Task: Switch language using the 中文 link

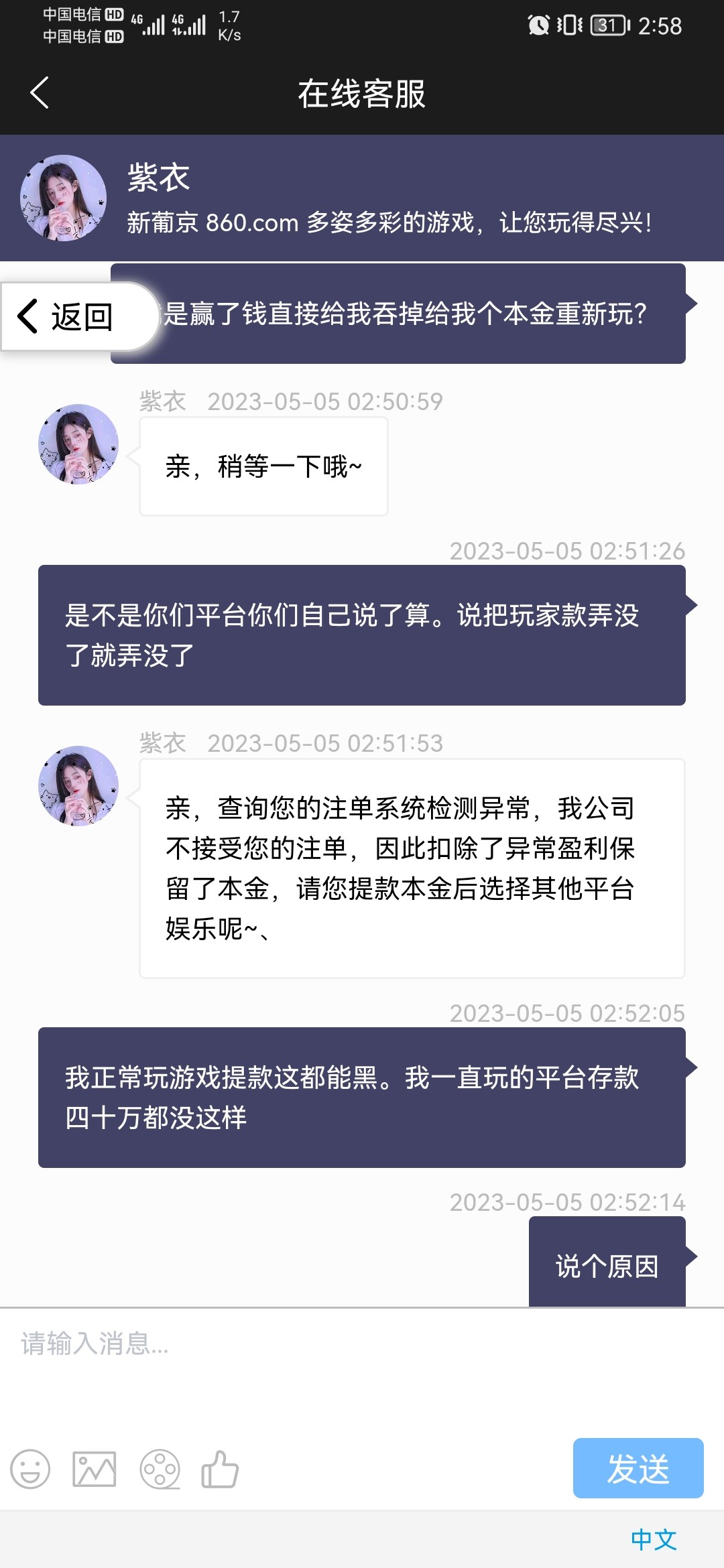Action: (x=654, y=1539)
